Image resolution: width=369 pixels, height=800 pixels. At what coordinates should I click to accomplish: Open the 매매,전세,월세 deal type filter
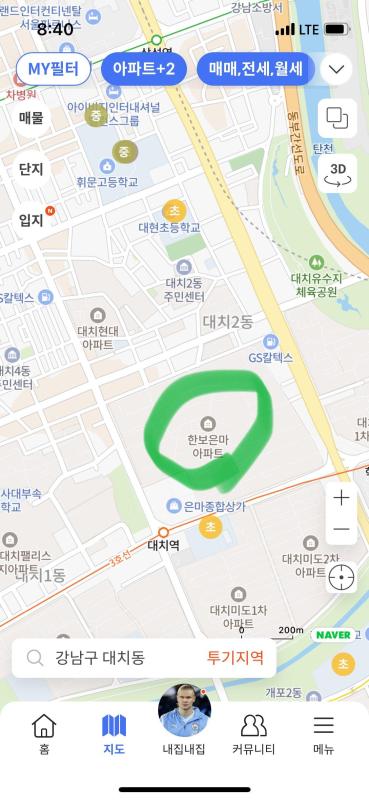256,69
